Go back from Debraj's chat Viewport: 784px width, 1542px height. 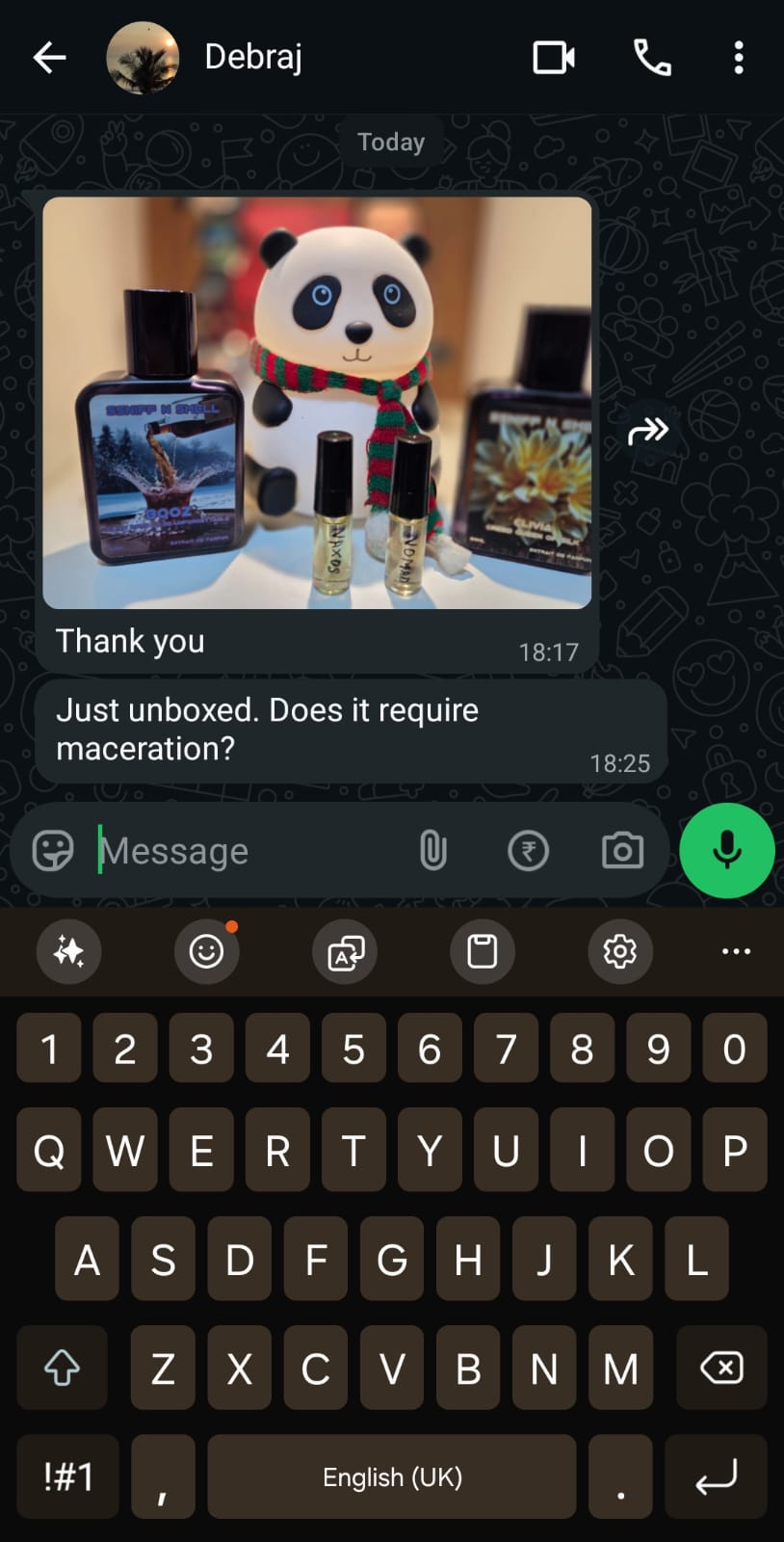tap(49, 58)
